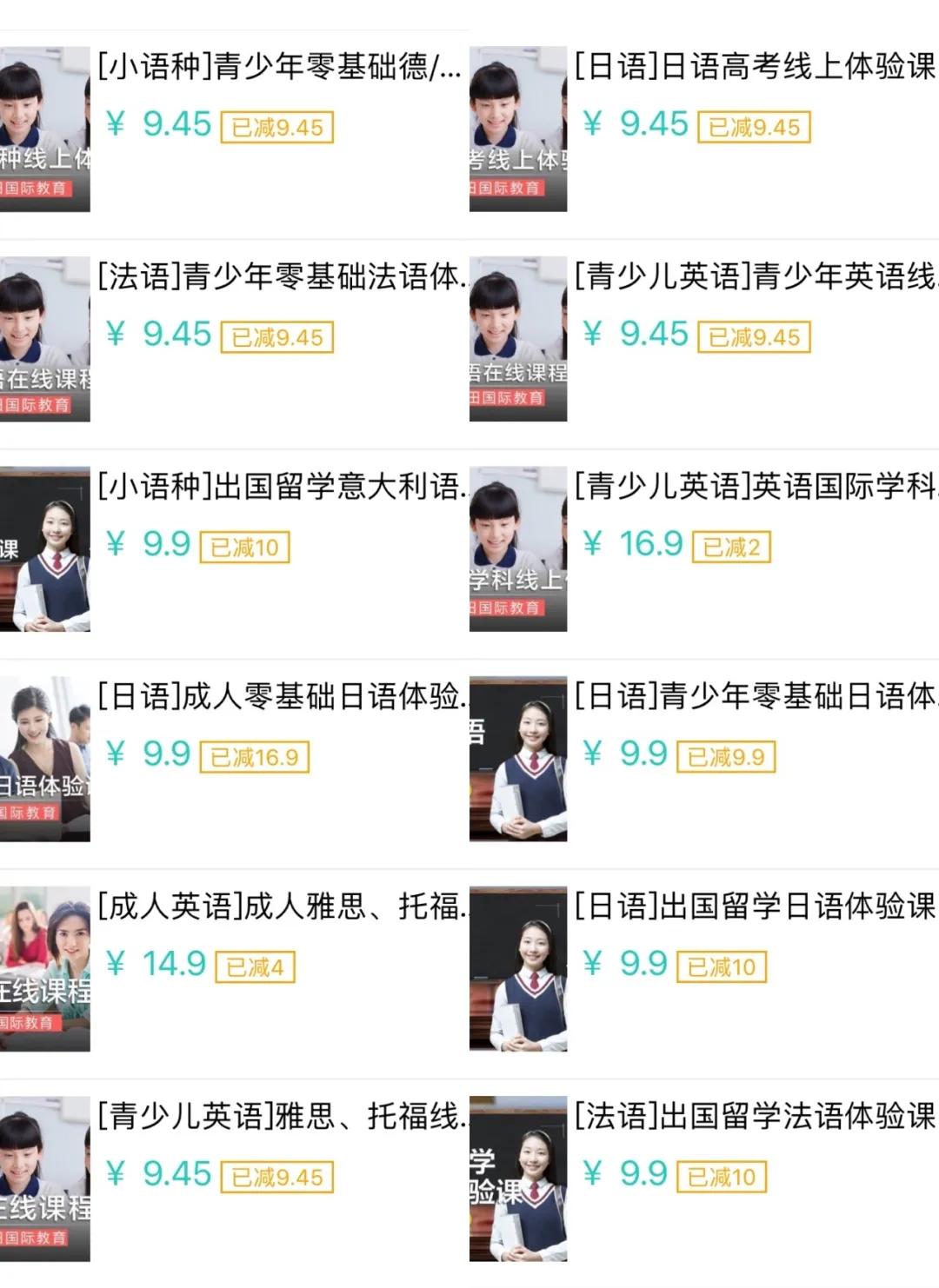The image size is (939, 1288).
Task: Open the 青少年零基础德语 小语种 course card
Action: 278,68
